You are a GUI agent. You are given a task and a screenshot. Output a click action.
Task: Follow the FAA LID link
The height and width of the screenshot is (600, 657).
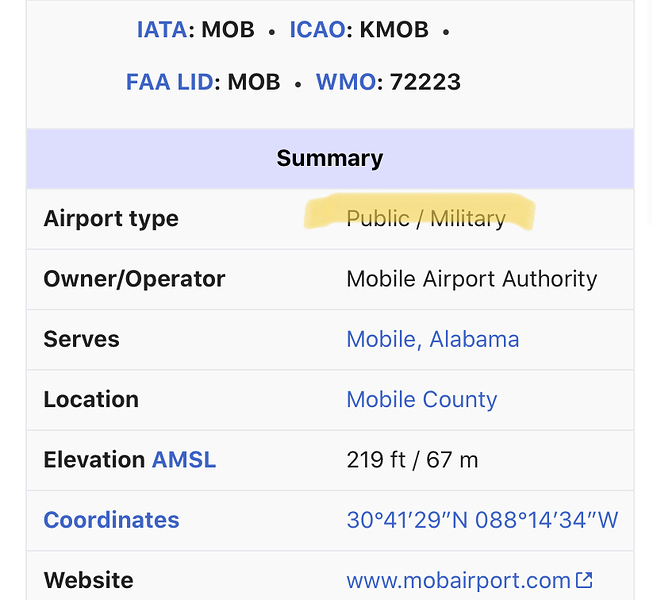coord(169,82)
